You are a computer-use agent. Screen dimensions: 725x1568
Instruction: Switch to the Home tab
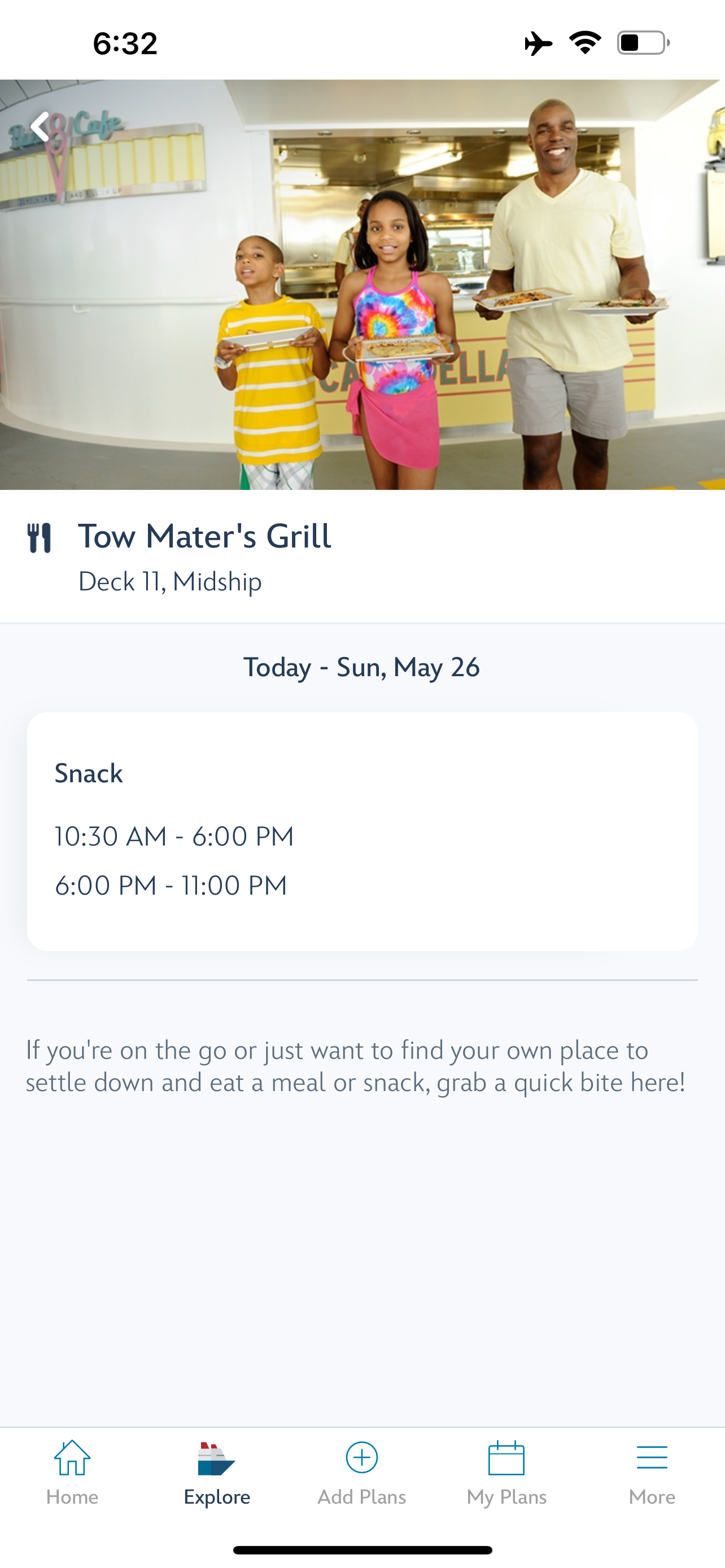72,1473
